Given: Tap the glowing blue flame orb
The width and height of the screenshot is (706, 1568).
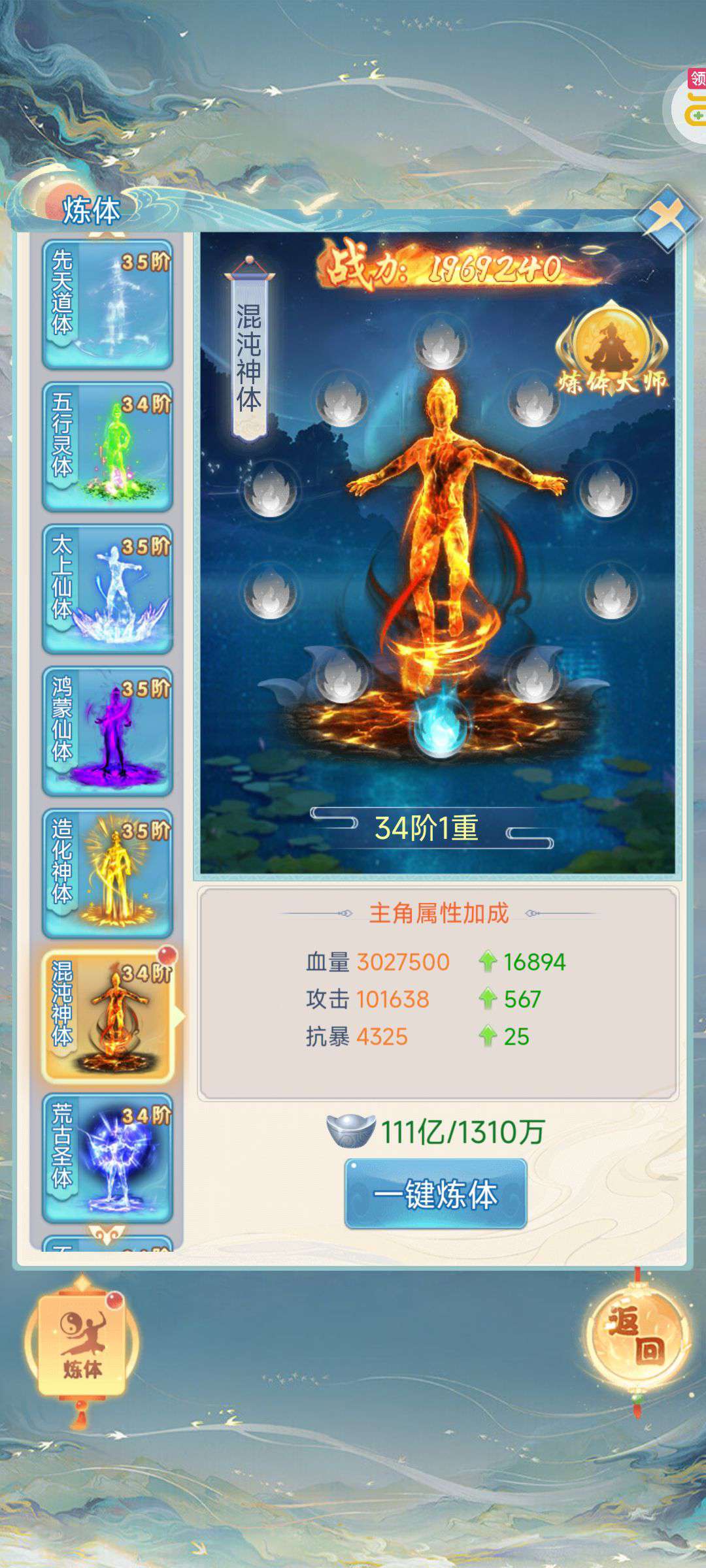Looking at the screenshot, I should tap(439, 724).
